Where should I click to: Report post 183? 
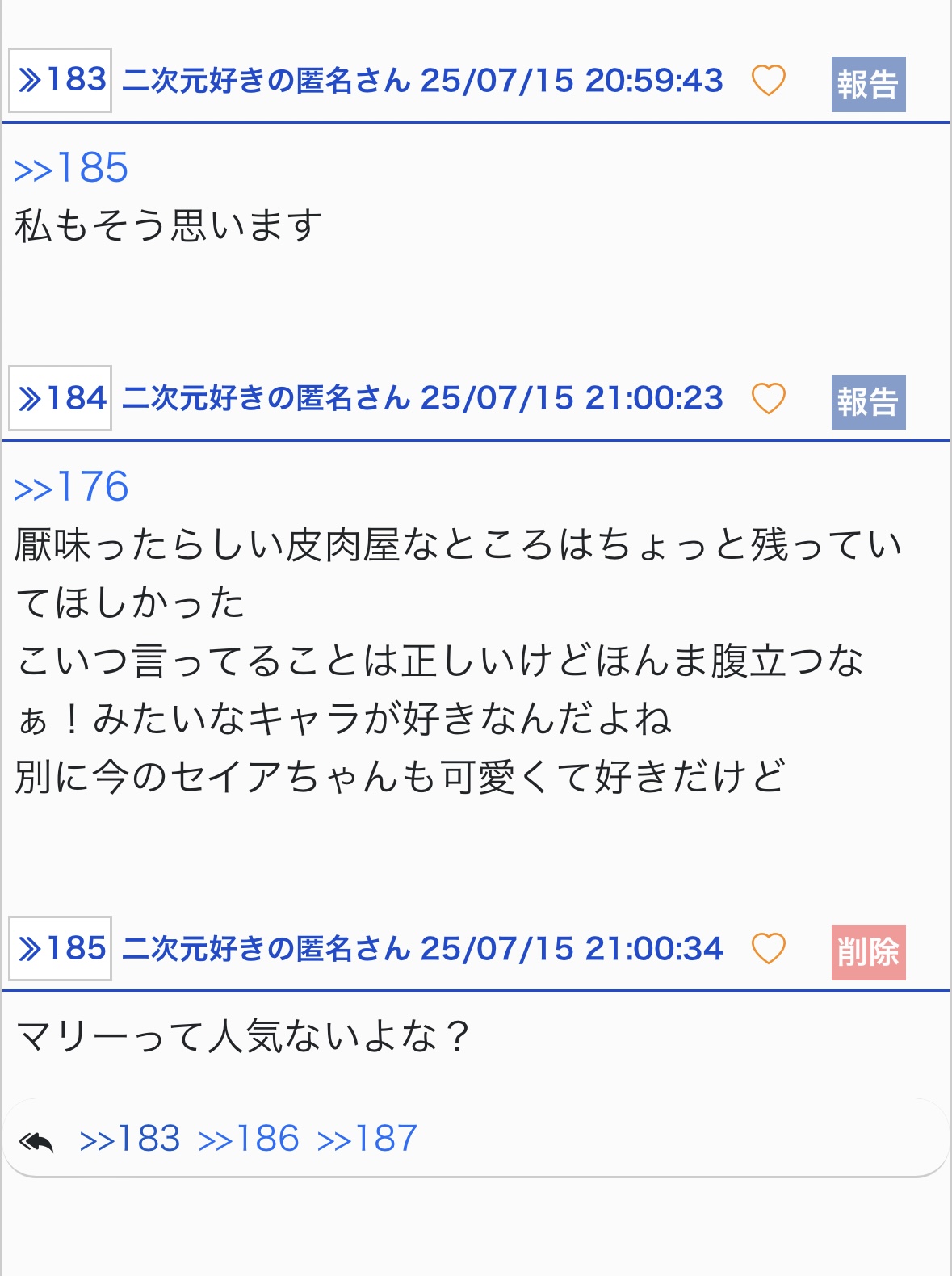(x=868, y=84)
